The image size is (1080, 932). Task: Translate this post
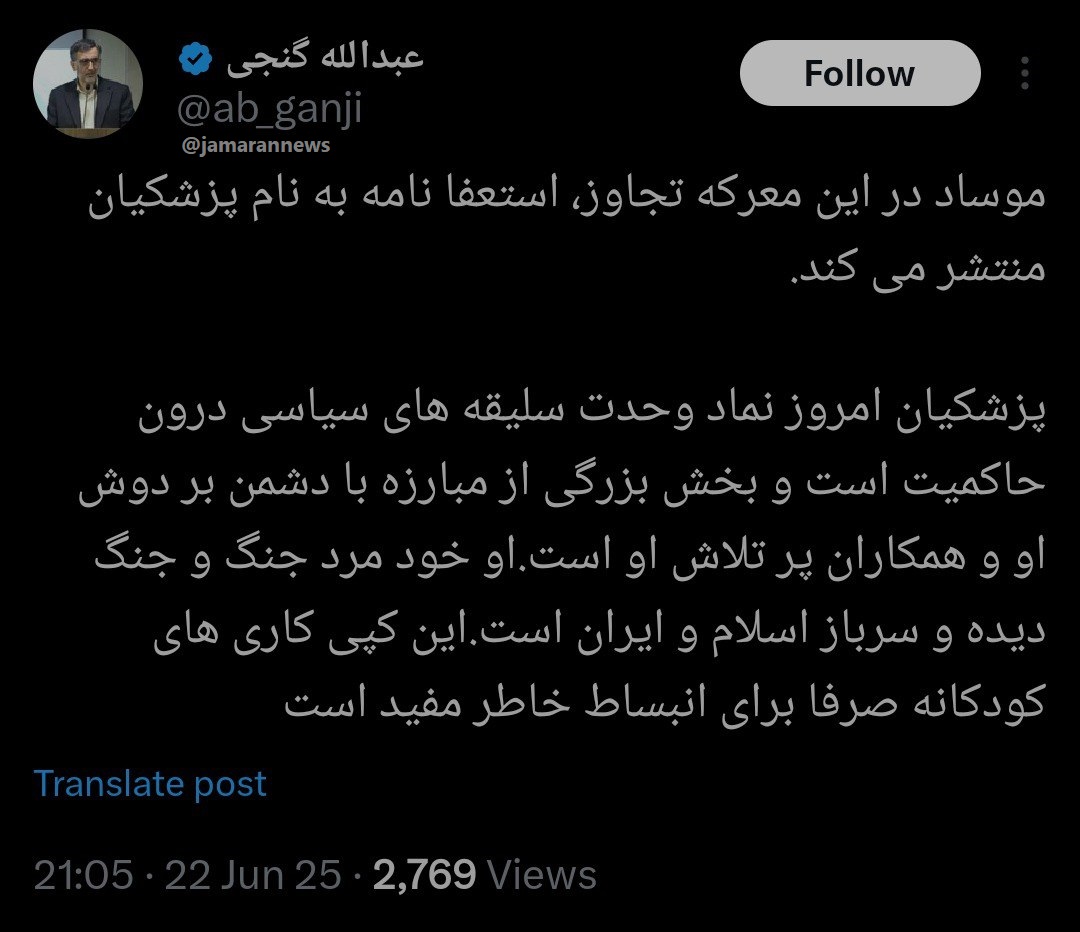click(x=151, y=783)
